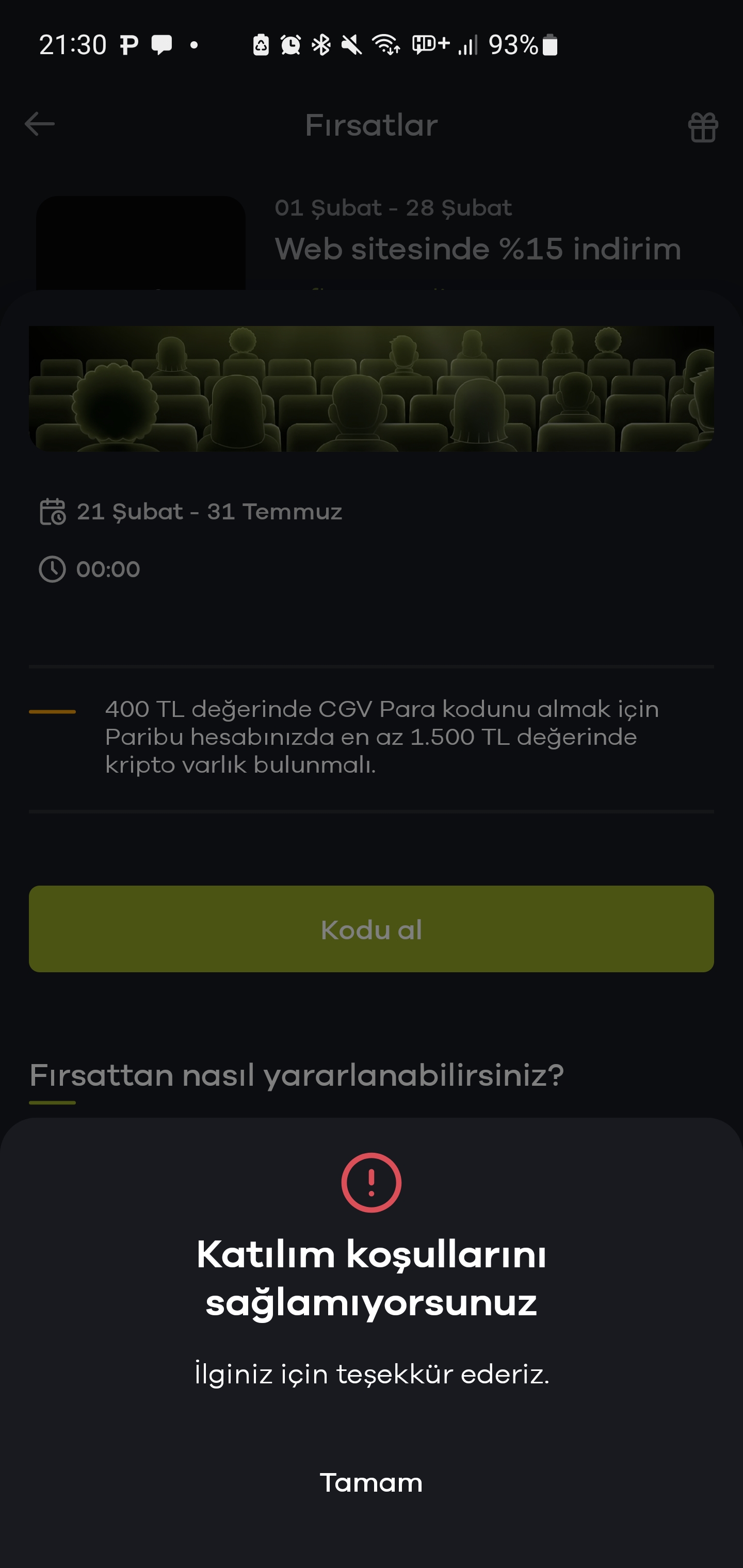Go back from the Fırsatlar page

tap(40, 124)
